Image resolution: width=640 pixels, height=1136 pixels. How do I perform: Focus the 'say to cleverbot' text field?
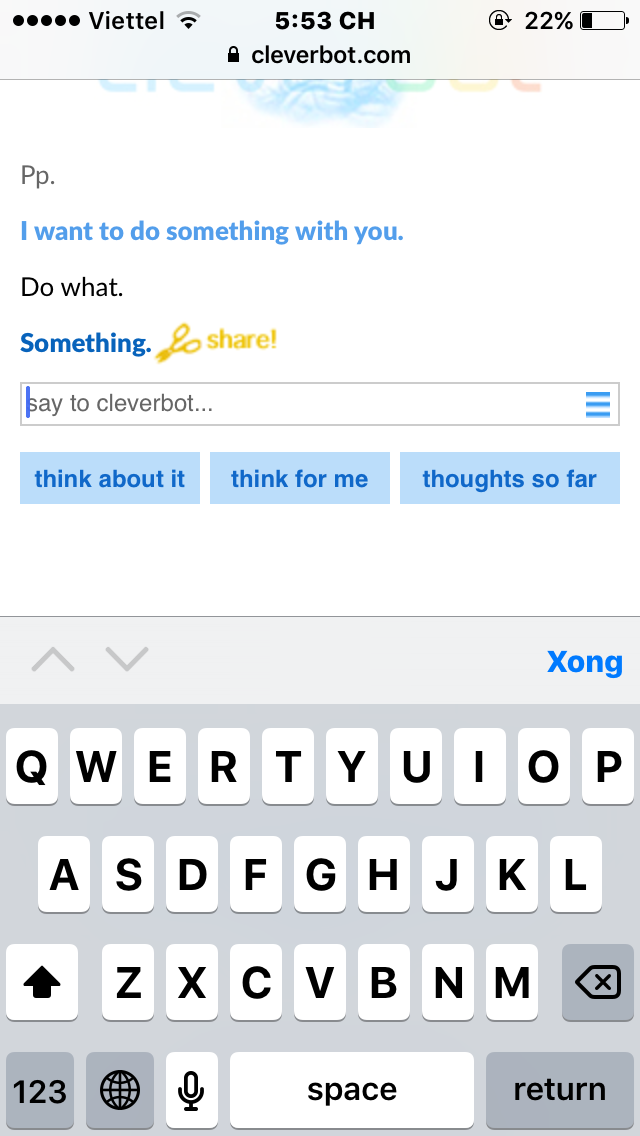click(300, 404)
